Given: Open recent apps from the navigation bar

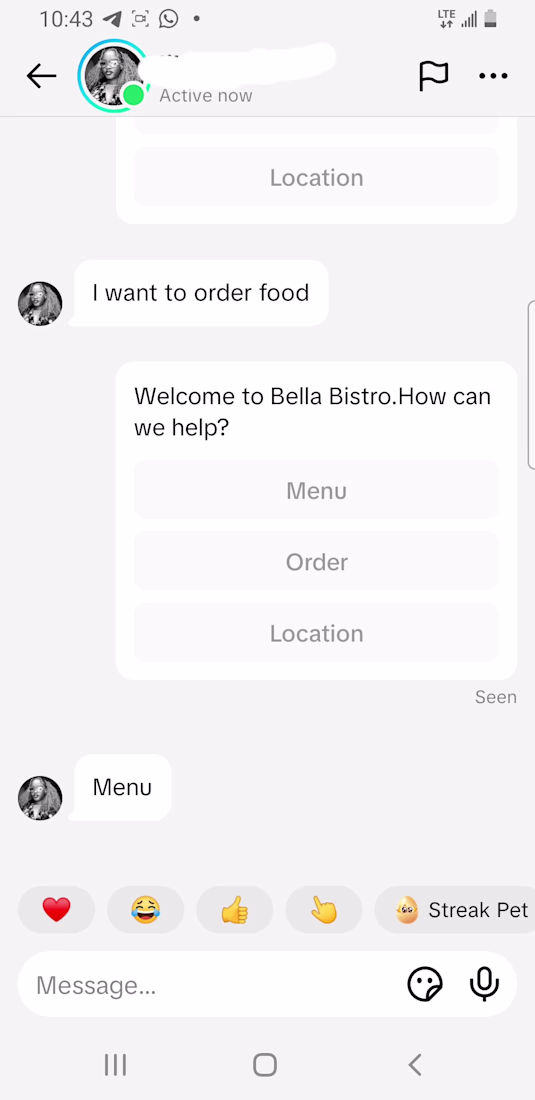Looking at the screenshot, I should point(116,1065).
